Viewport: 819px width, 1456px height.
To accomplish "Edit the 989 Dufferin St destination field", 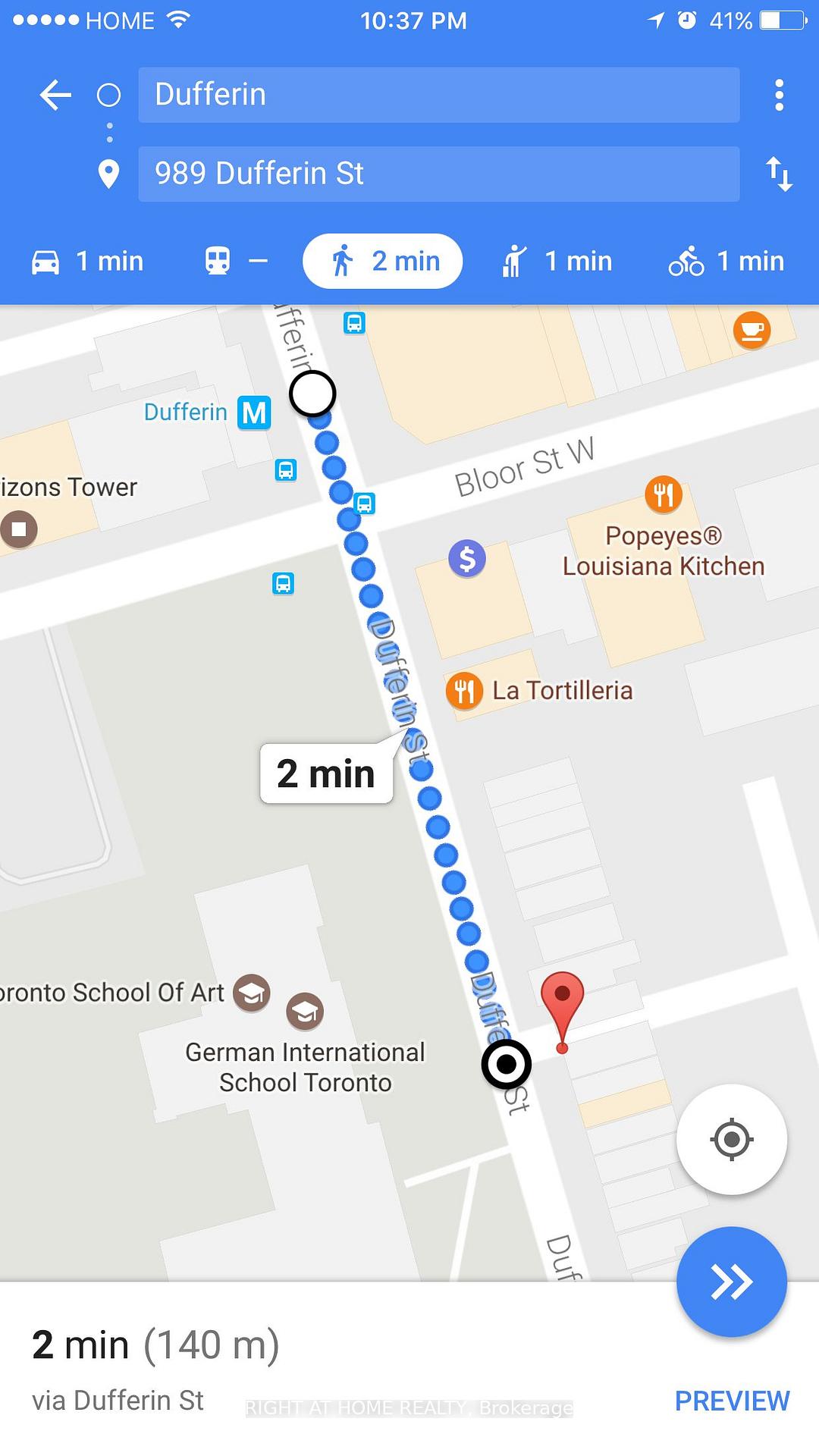I will pyautogui.click(x=438, y=174).
